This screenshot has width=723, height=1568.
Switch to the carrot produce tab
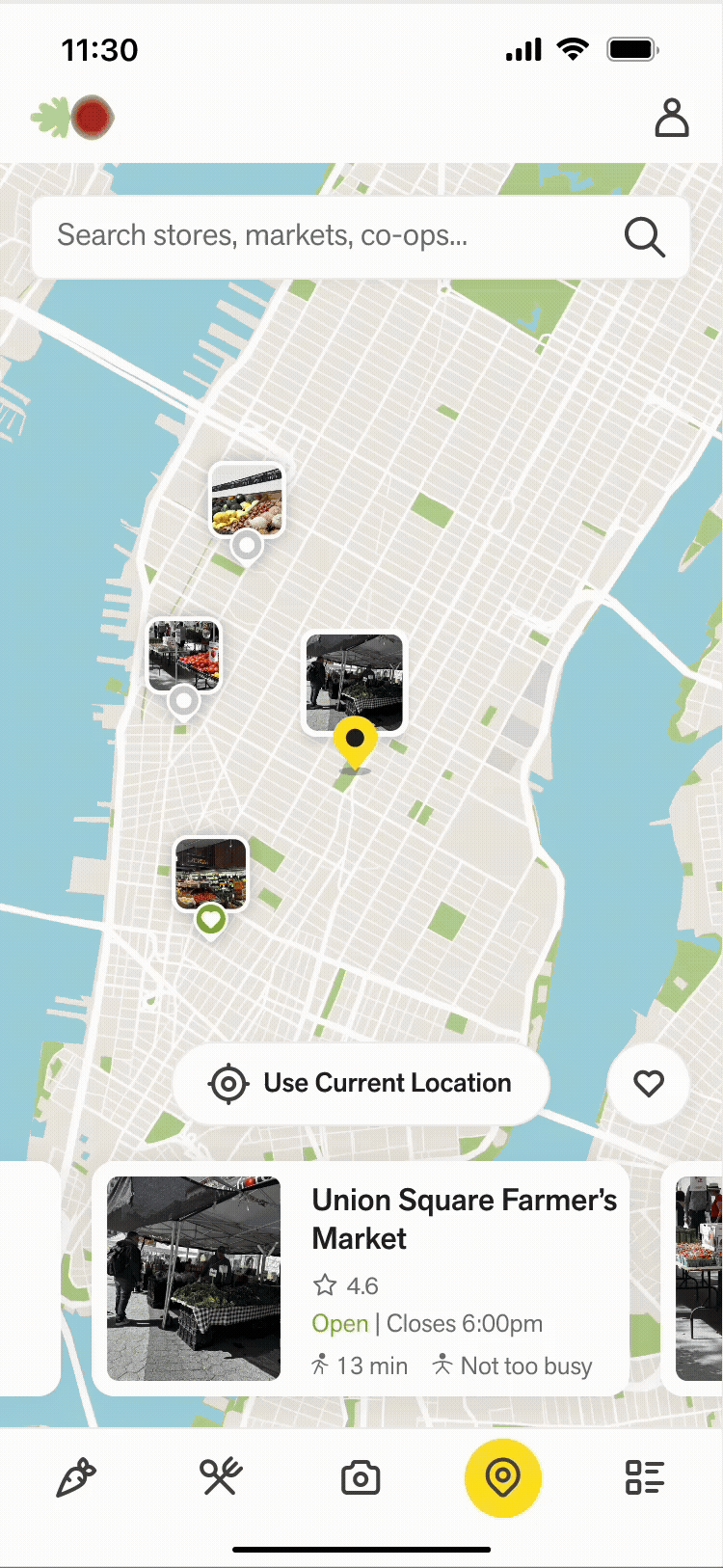(x=77, y=1477)
